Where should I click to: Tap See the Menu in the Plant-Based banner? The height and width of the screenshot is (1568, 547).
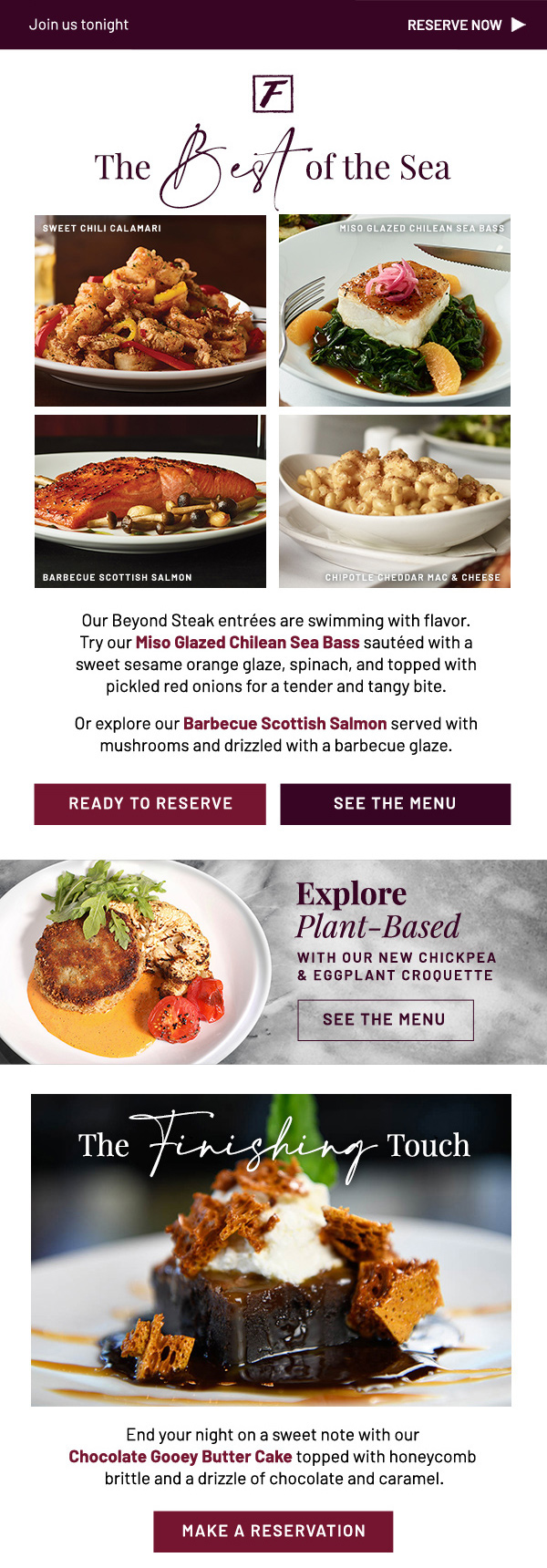click(x=385, y=1020)
